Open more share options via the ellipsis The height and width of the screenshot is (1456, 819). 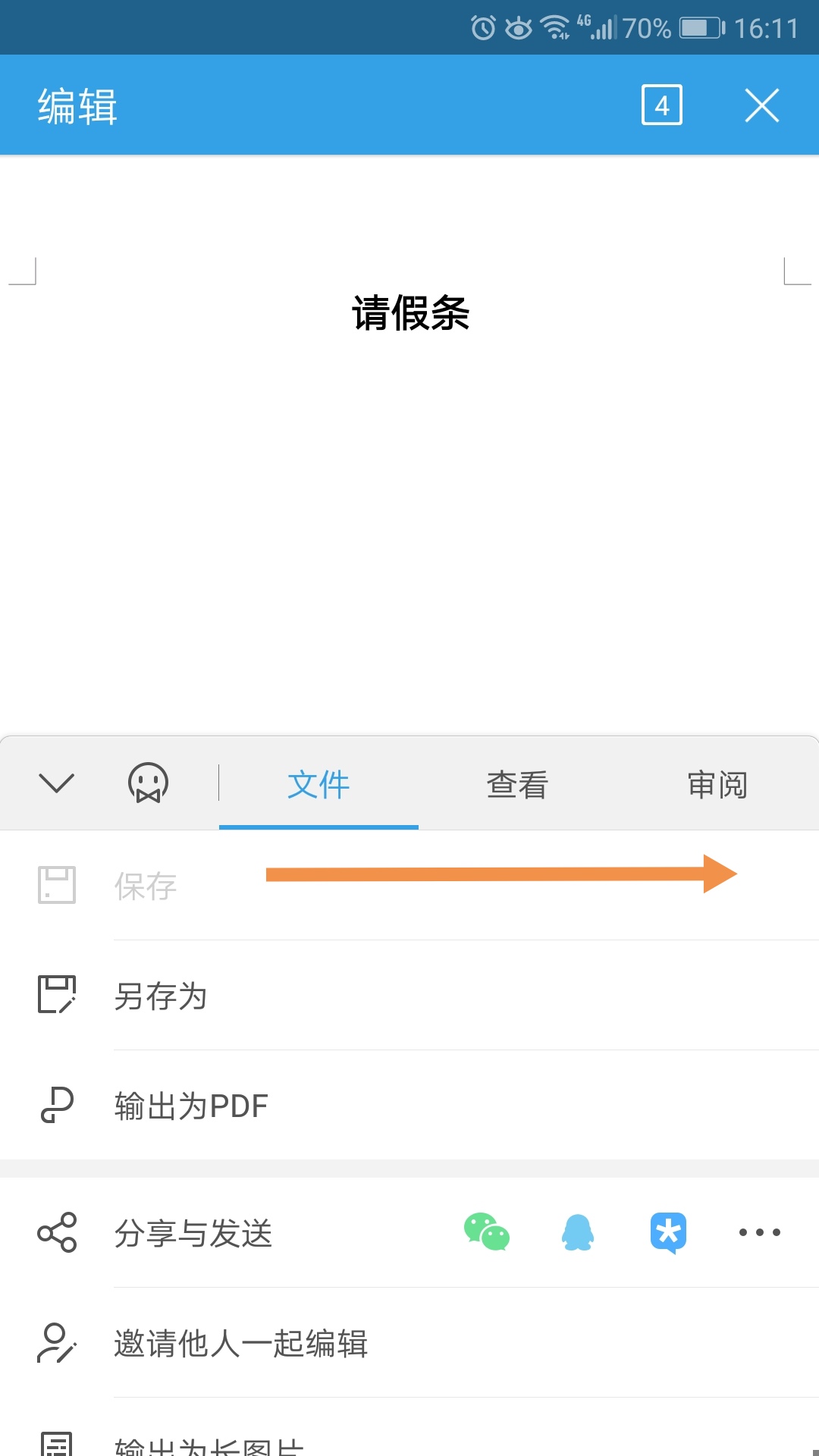pos(760,1232)
